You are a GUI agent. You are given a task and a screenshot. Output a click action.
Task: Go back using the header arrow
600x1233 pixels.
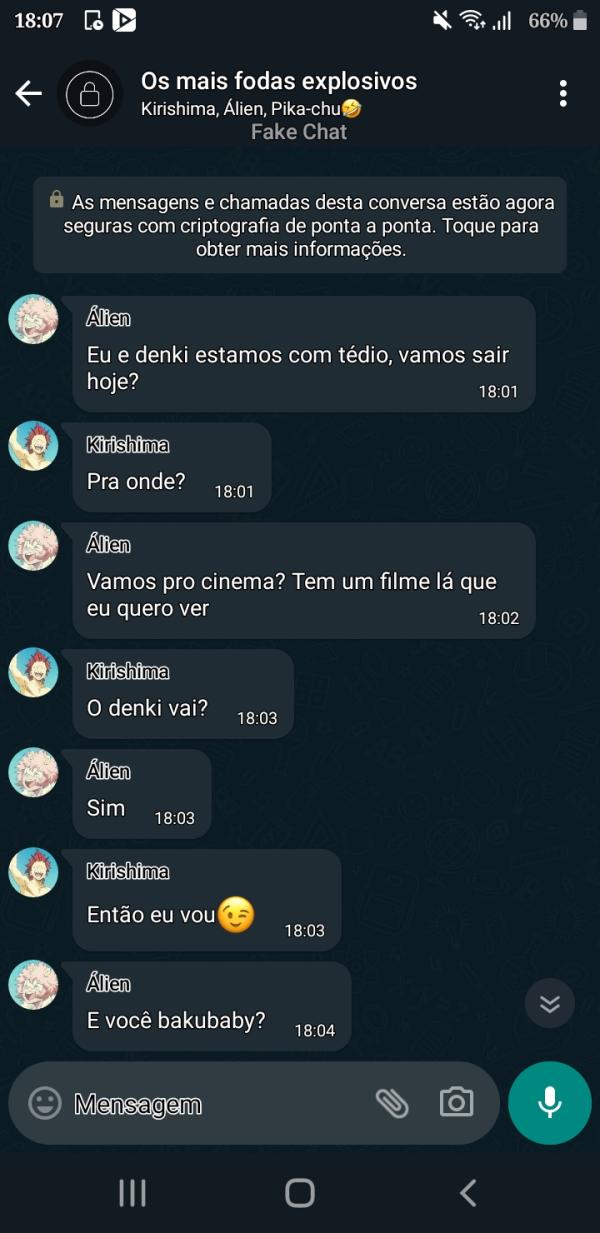(28, 94)
